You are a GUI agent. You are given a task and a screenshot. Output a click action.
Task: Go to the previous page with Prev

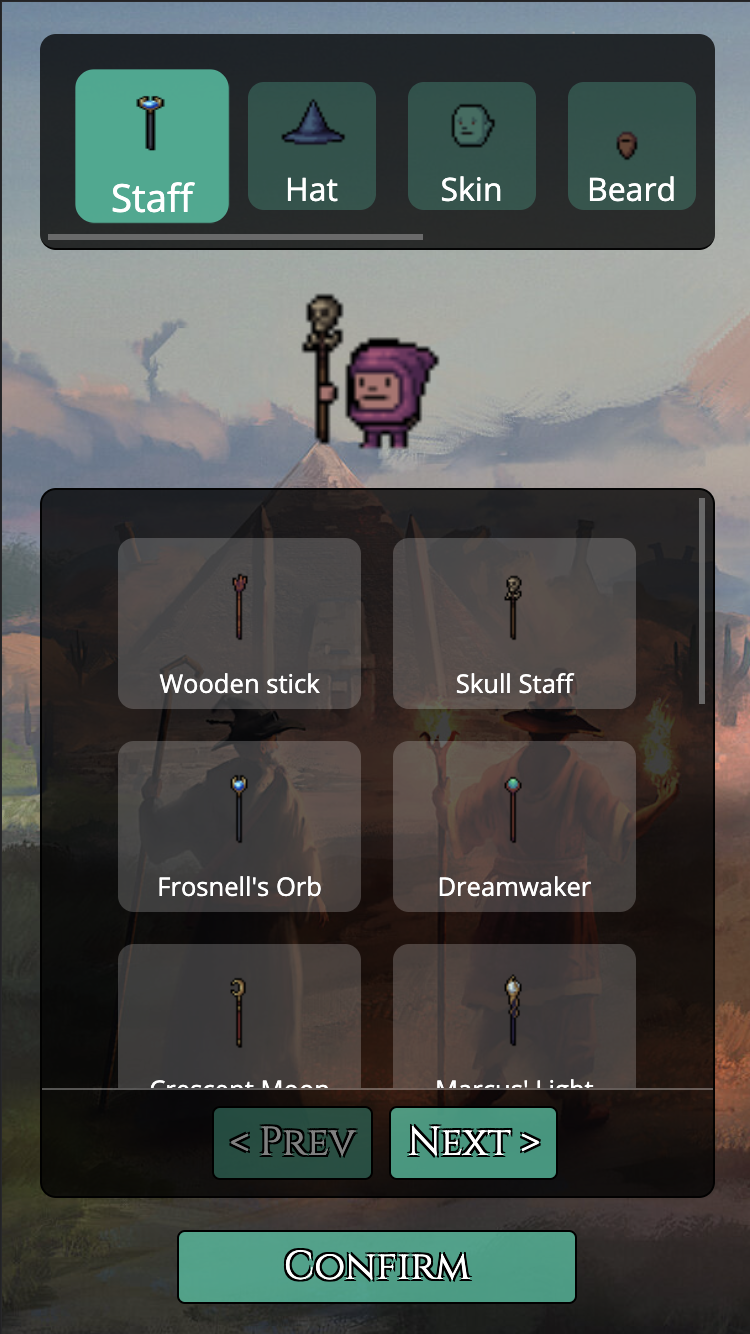pos(292,1142)
